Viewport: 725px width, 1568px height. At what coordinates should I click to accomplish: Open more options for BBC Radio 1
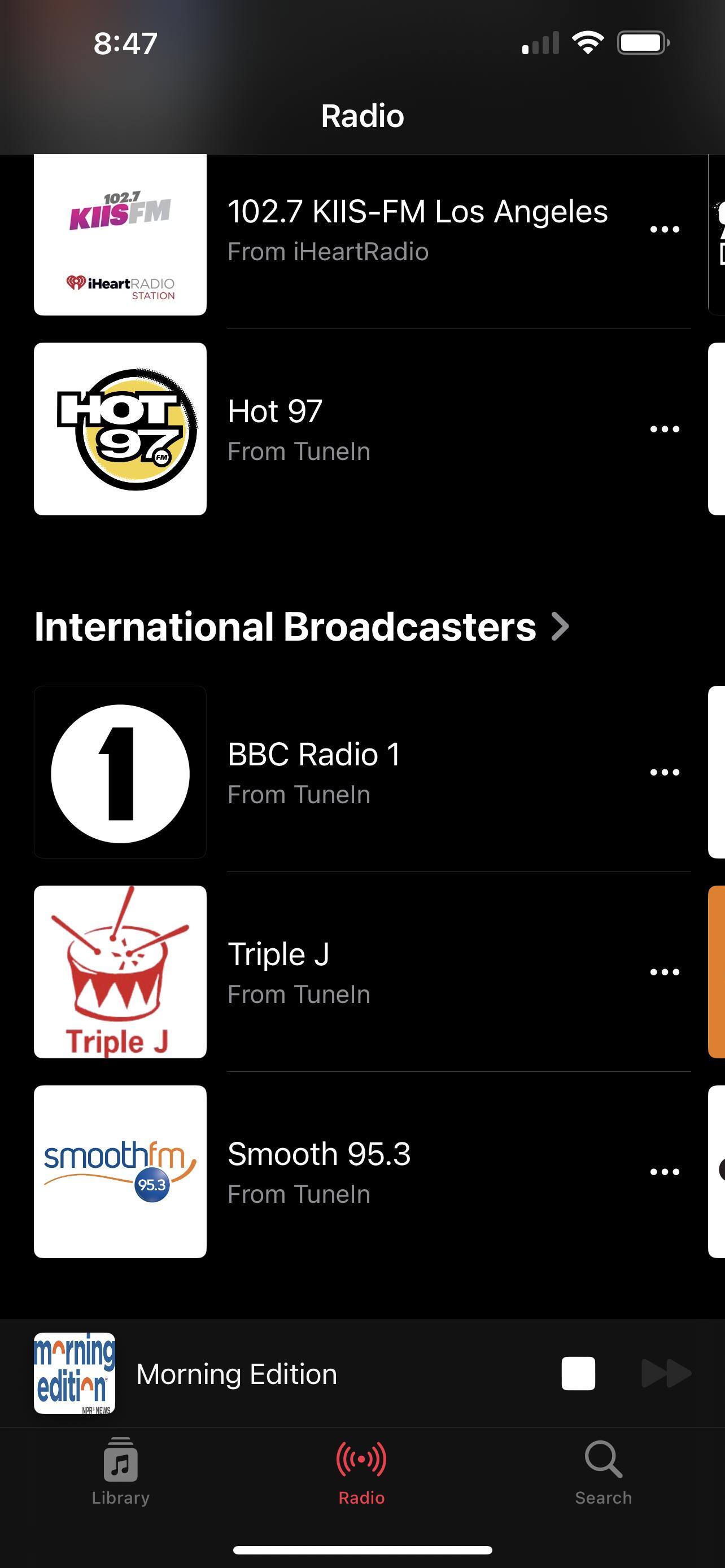664,773
